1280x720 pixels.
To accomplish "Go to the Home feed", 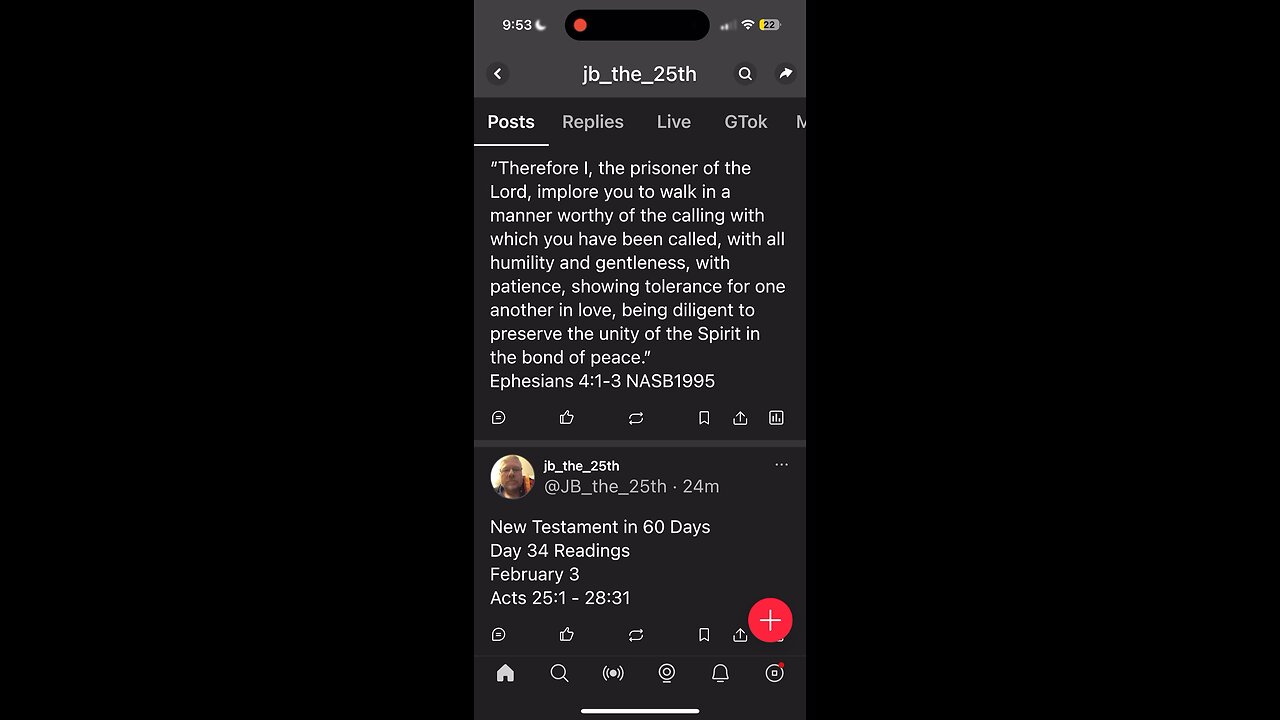I will (x=505, y=674).
